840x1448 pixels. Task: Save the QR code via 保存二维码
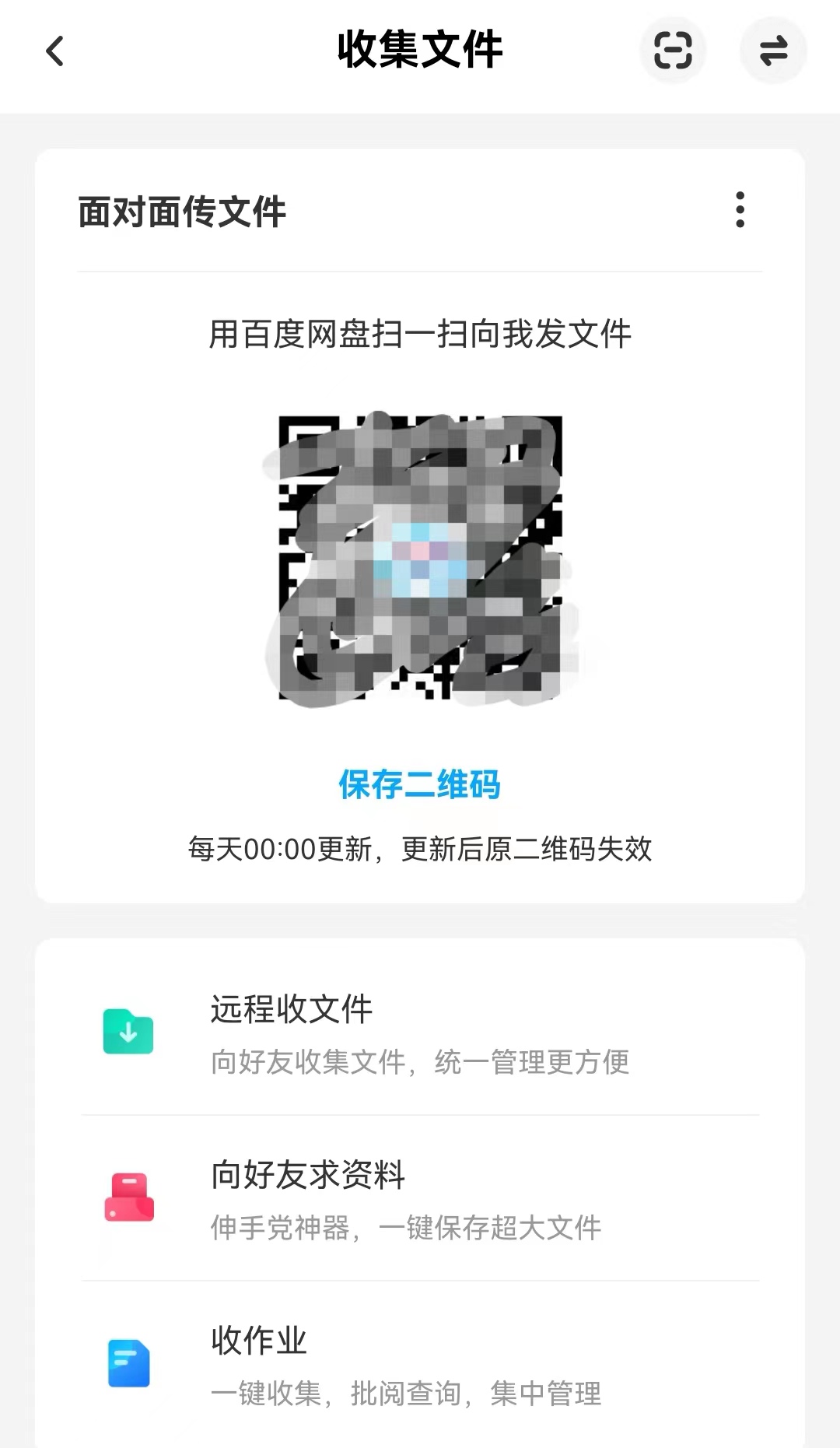(x=420, y=786)
